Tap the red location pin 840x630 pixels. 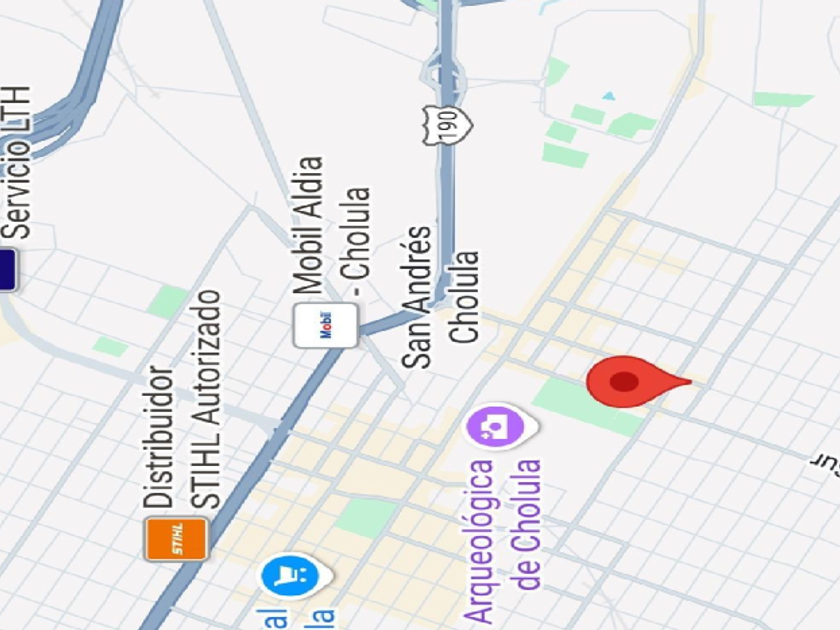coord(625,382)
